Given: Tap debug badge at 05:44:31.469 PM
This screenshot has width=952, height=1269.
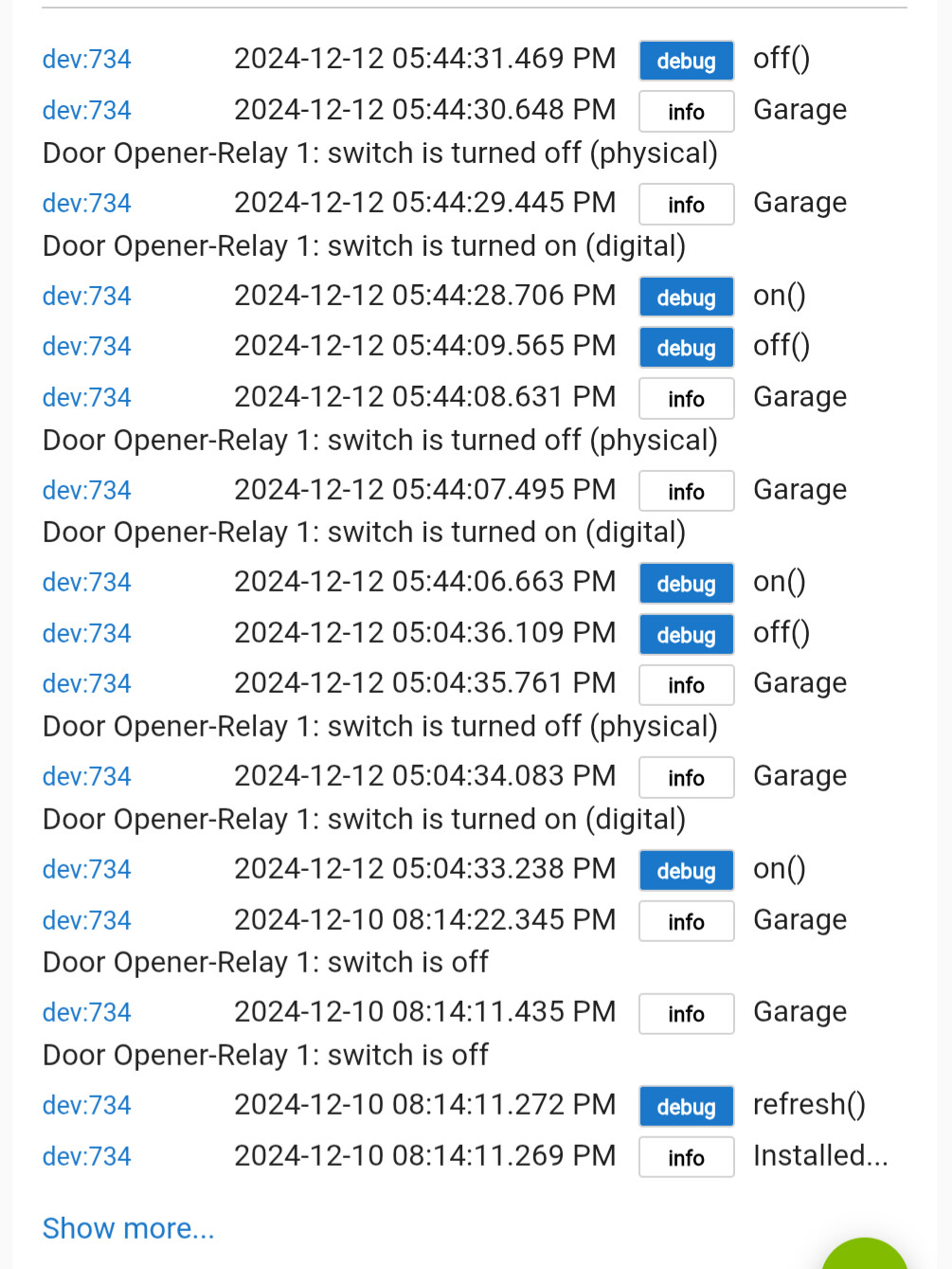Looking at the screenshot, I should [x=686, y=61].
